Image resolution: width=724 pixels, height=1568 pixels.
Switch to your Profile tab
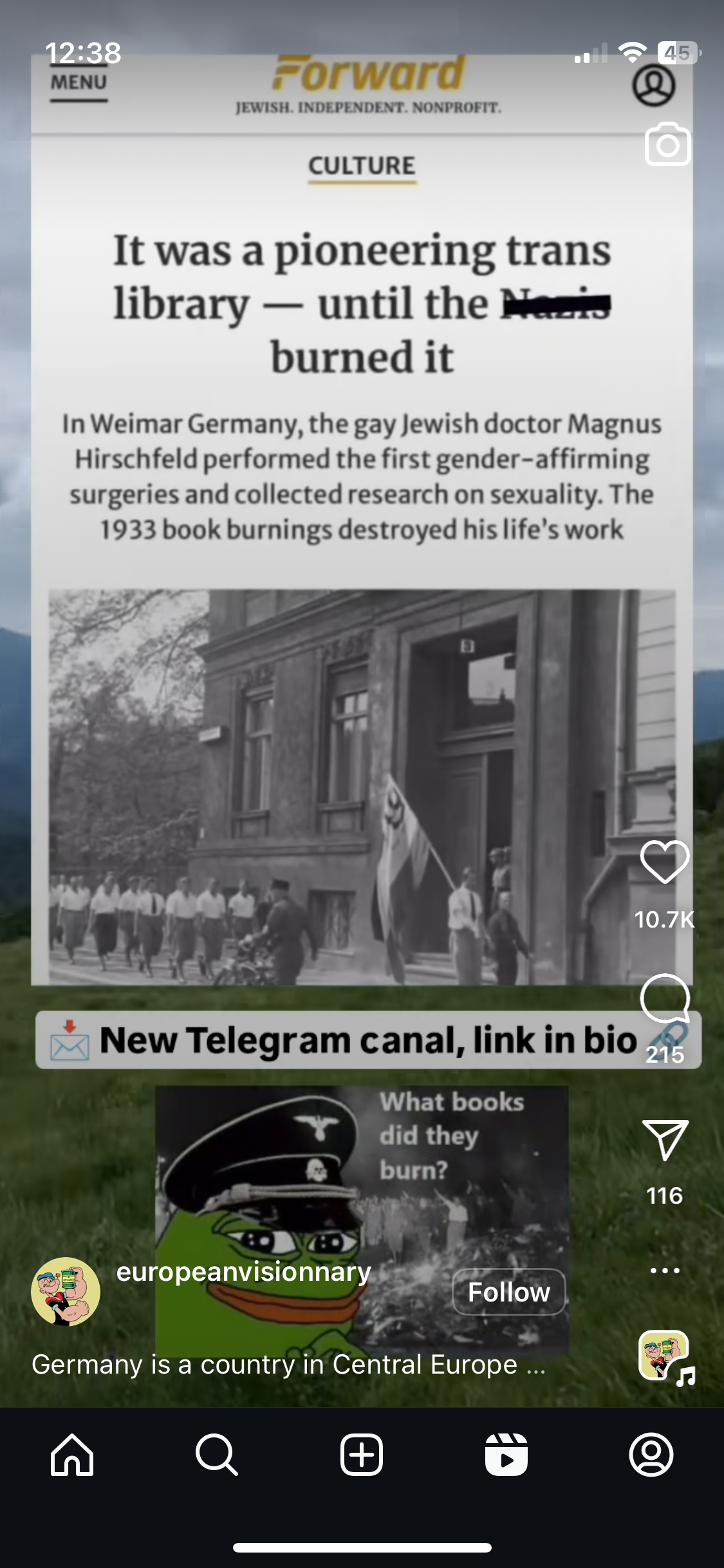pyautogui.click(x=651, y=1455)
